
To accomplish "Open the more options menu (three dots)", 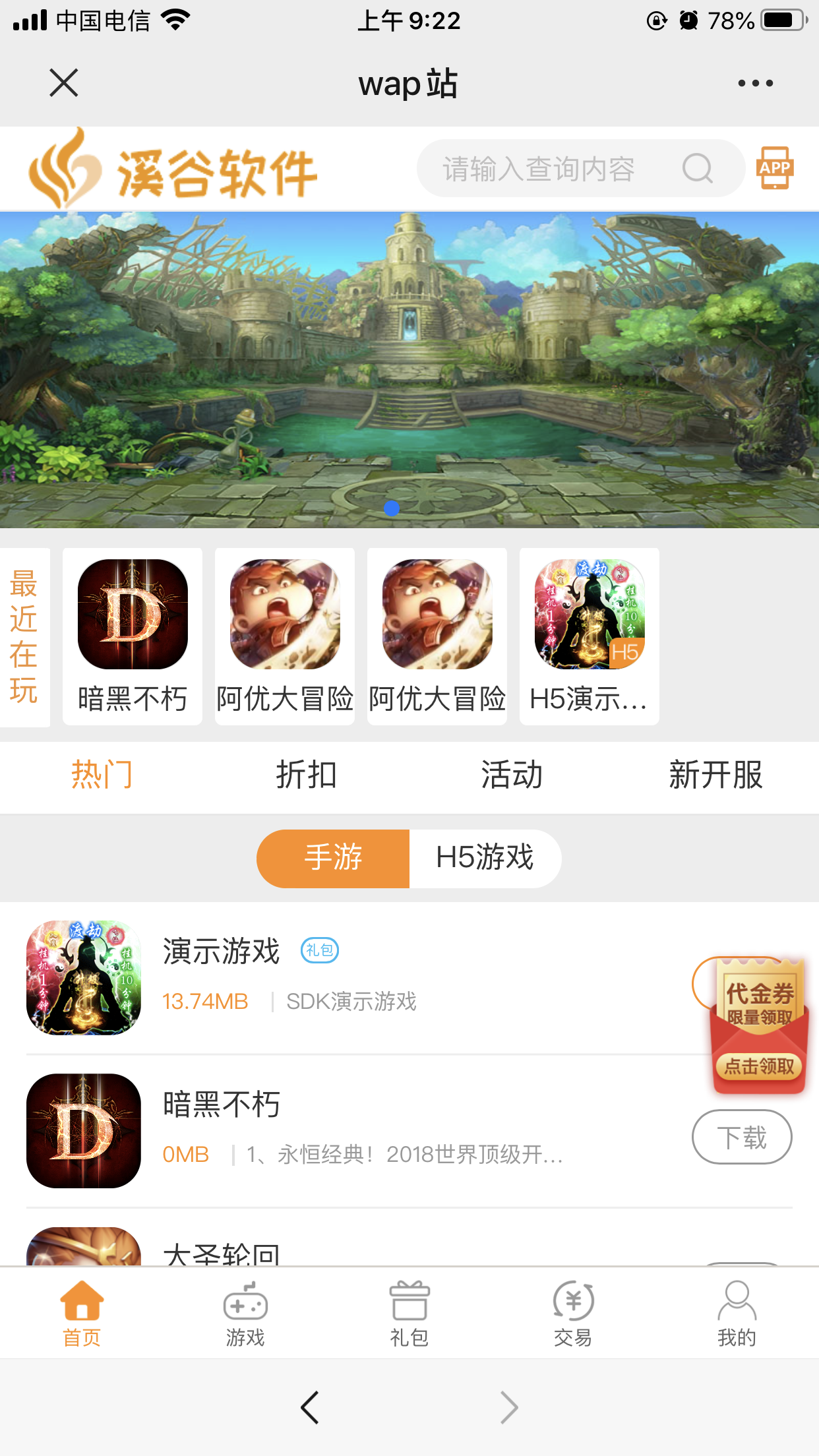I will (x=755, y=83).
